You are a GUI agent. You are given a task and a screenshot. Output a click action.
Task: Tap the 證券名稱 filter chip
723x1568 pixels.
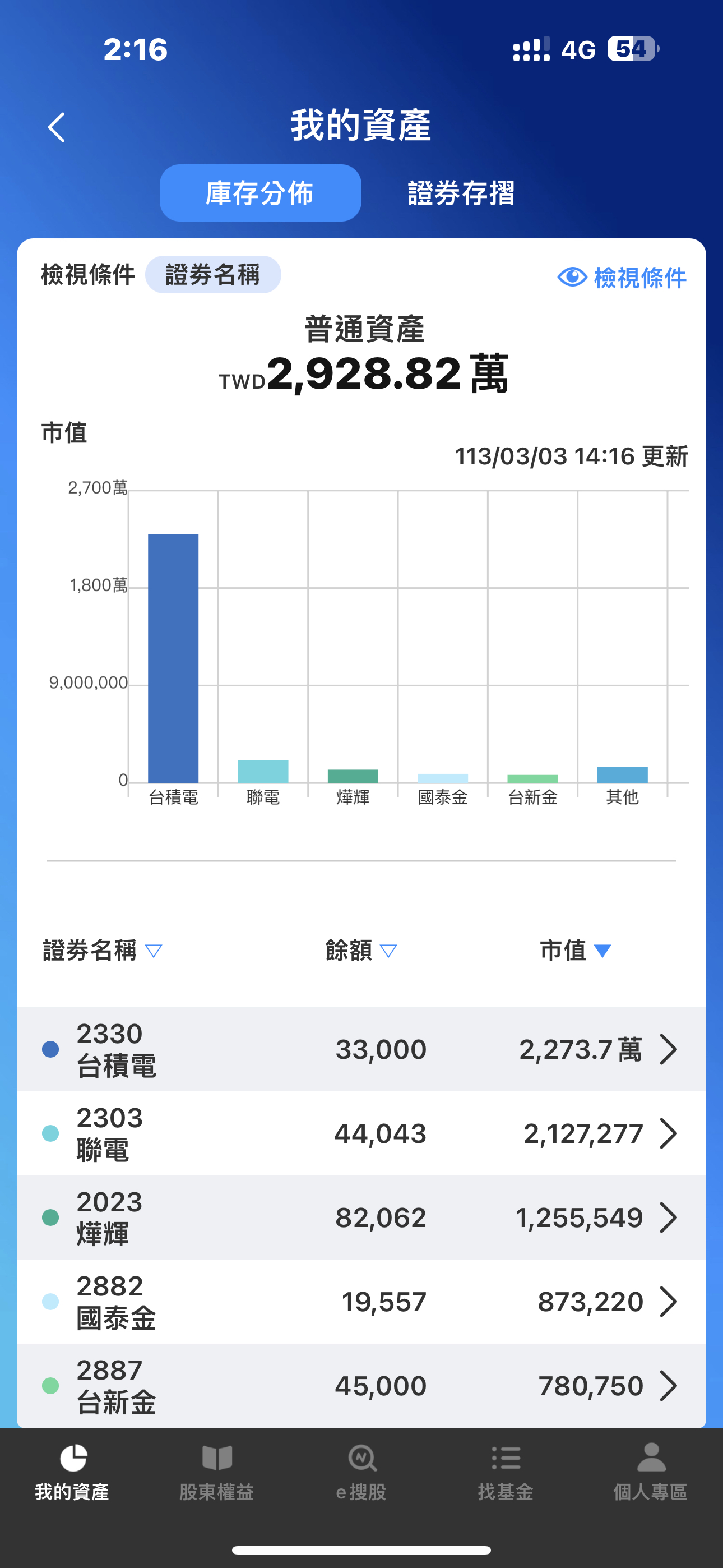pyautogui.click(x=213, y=275)
